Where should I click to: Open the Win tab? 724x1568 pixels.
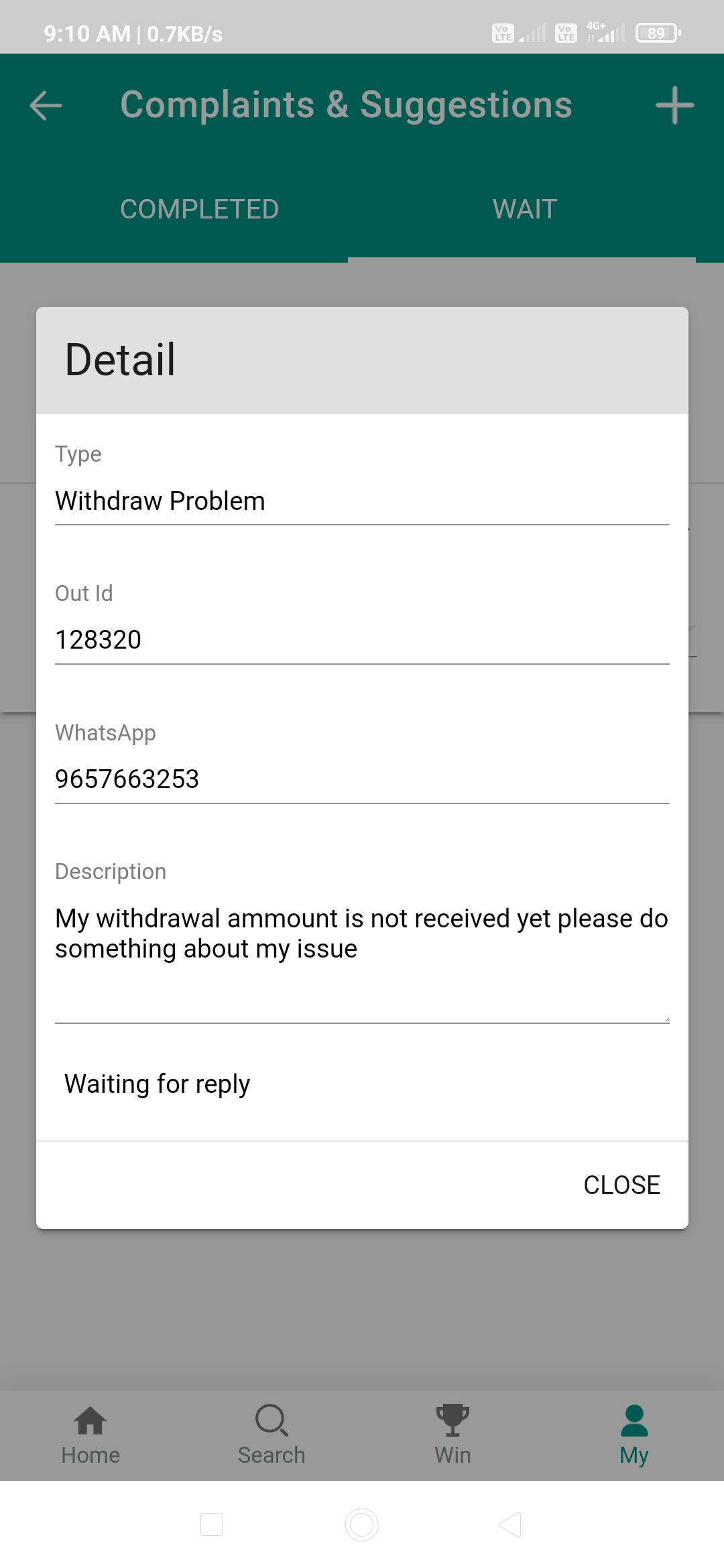pos(452,1435)
